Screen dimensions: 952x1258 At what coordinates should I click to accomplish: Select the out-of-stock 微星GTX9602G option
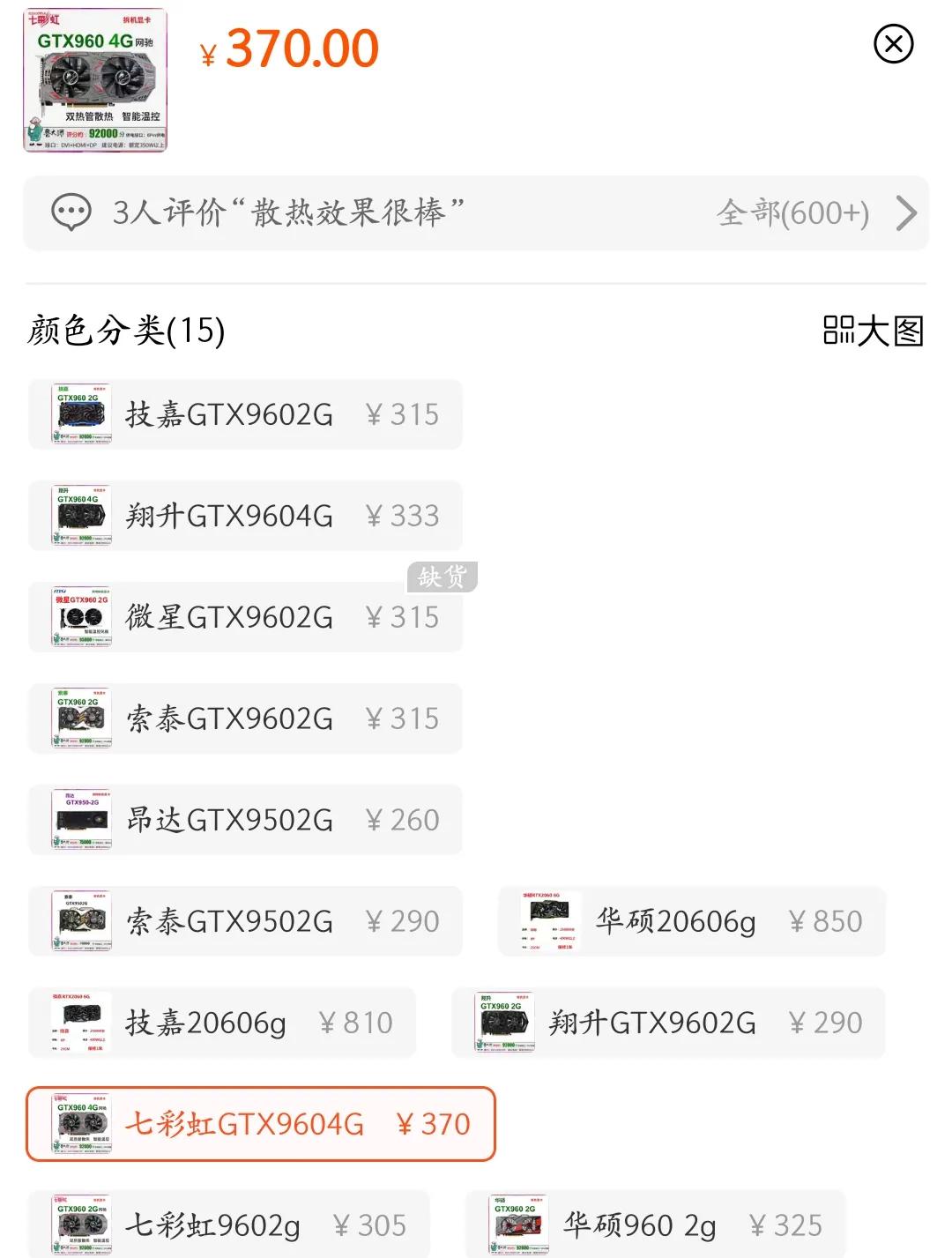coord(247,616)
